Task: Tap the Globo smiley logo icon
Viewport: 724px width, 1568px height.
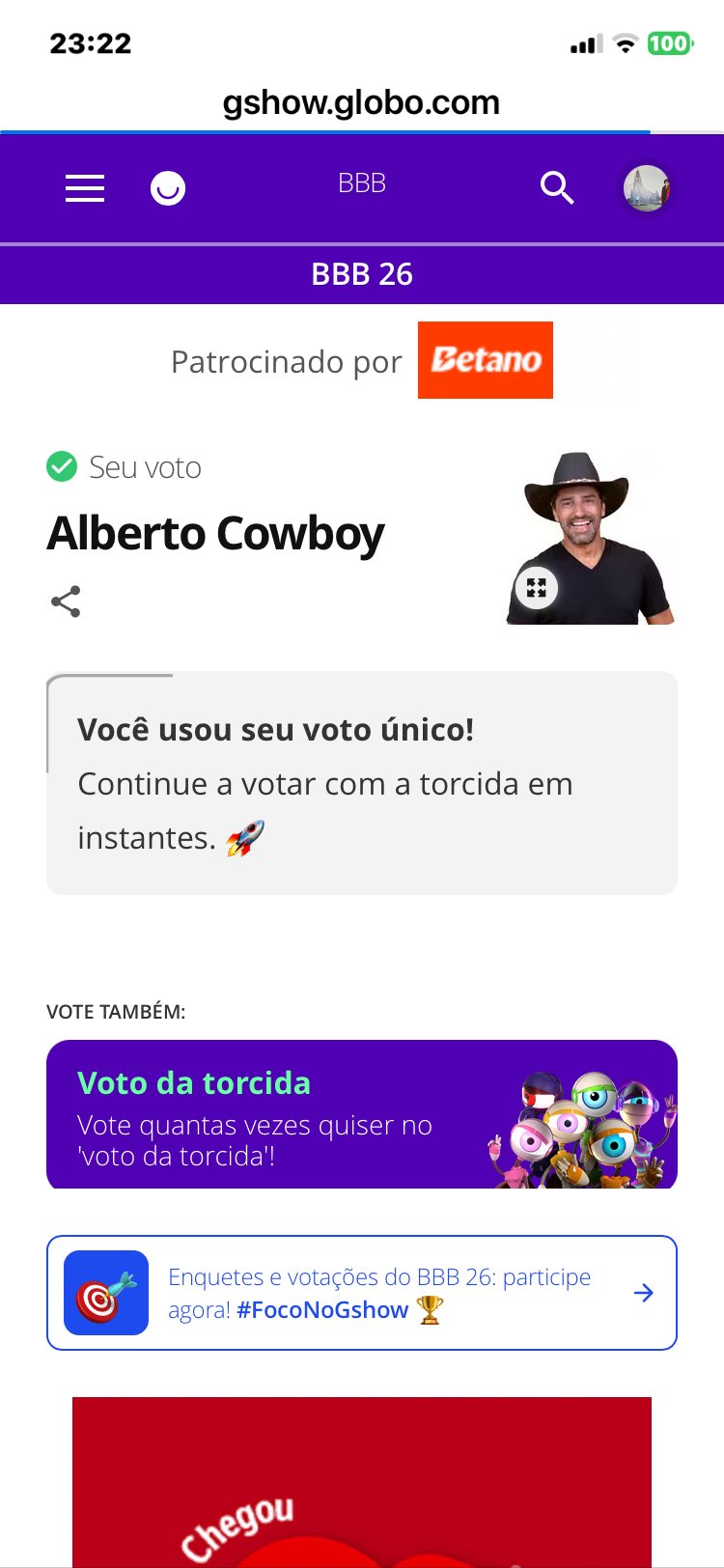Action: point(168,187)
